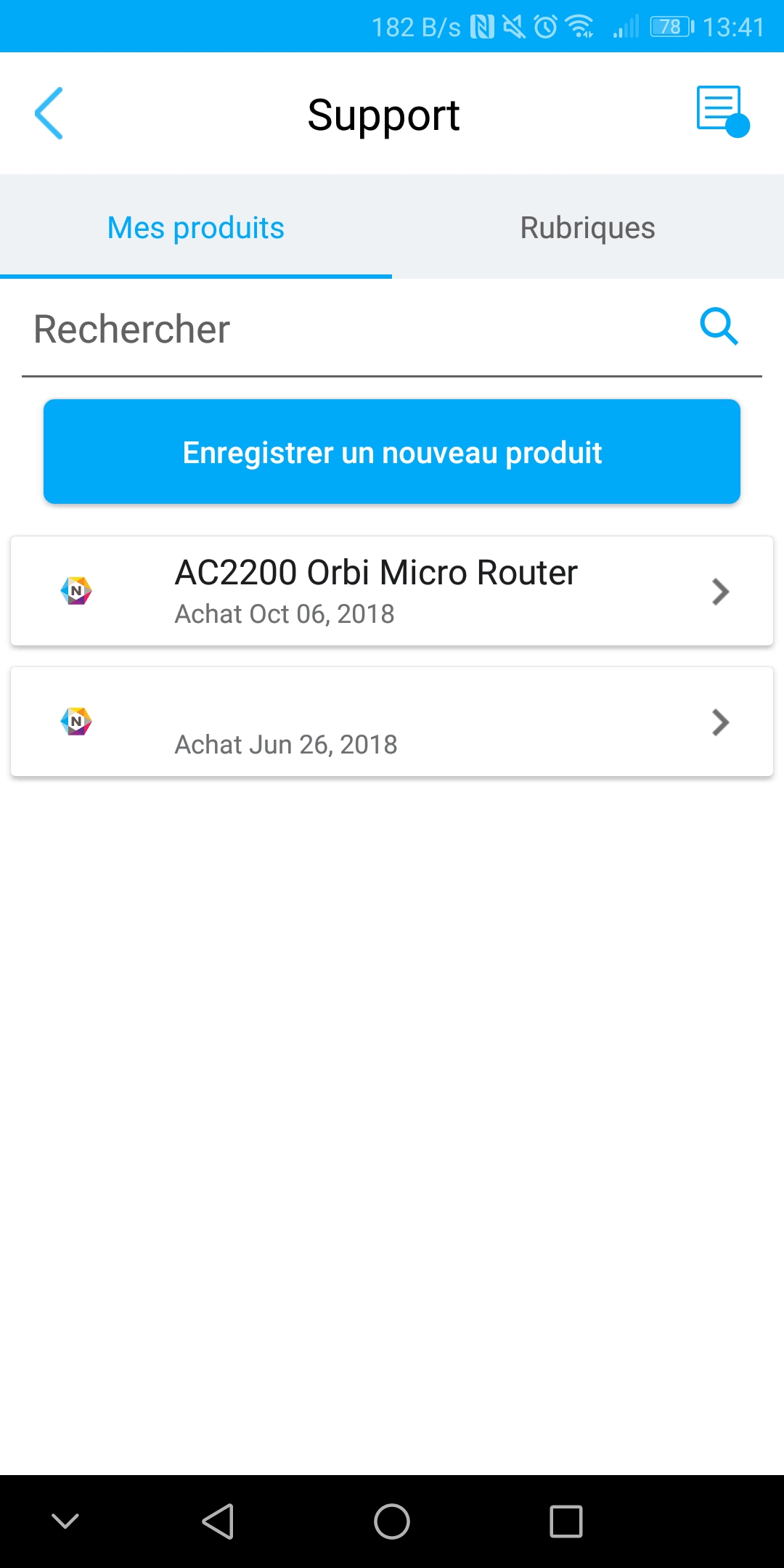Focus the Rechercher search field
This screenshot has height=1568, width=784.
coord(356,329)
